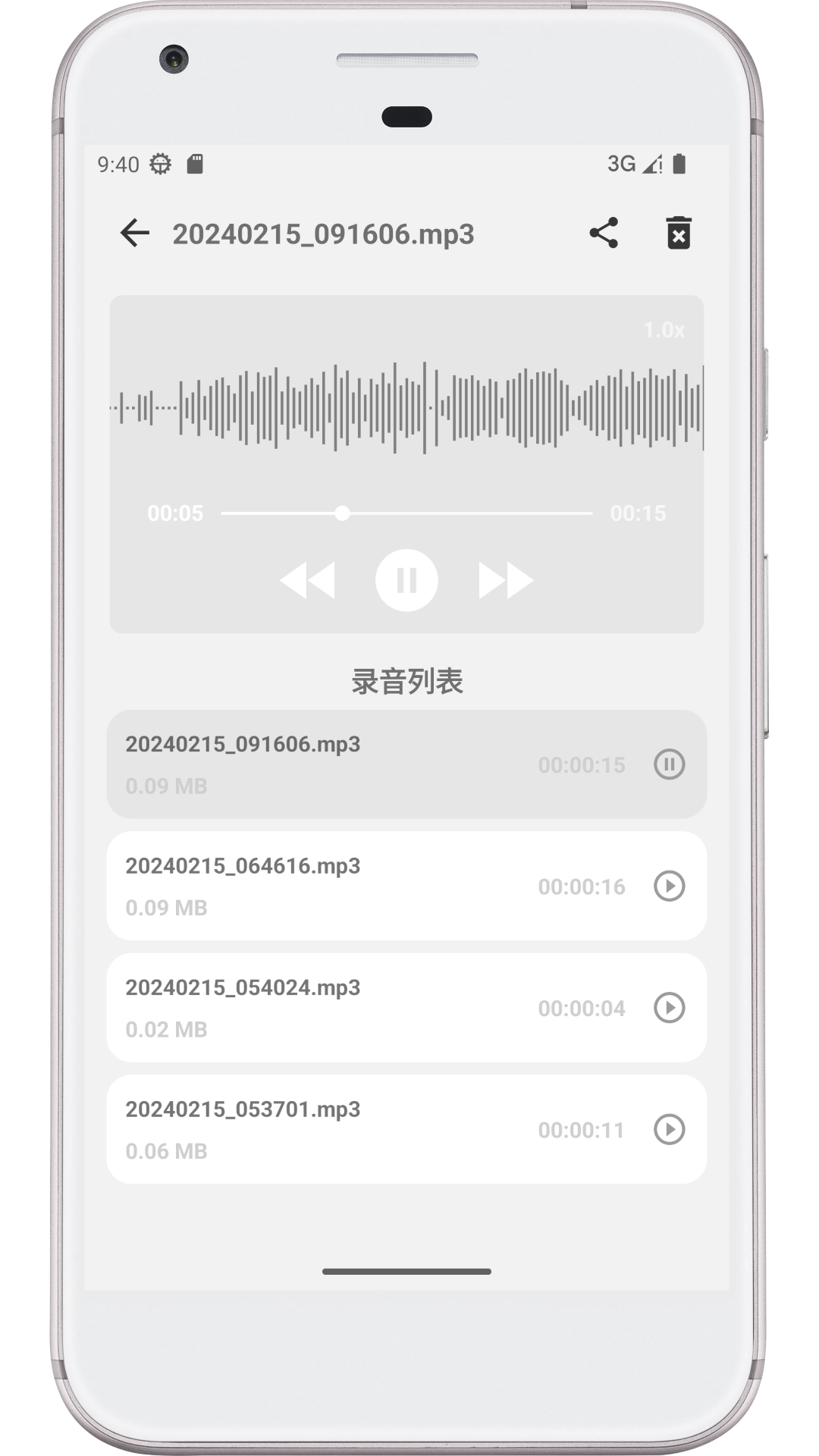Share the recording 20240215_091606.mp3

[604, 233]
